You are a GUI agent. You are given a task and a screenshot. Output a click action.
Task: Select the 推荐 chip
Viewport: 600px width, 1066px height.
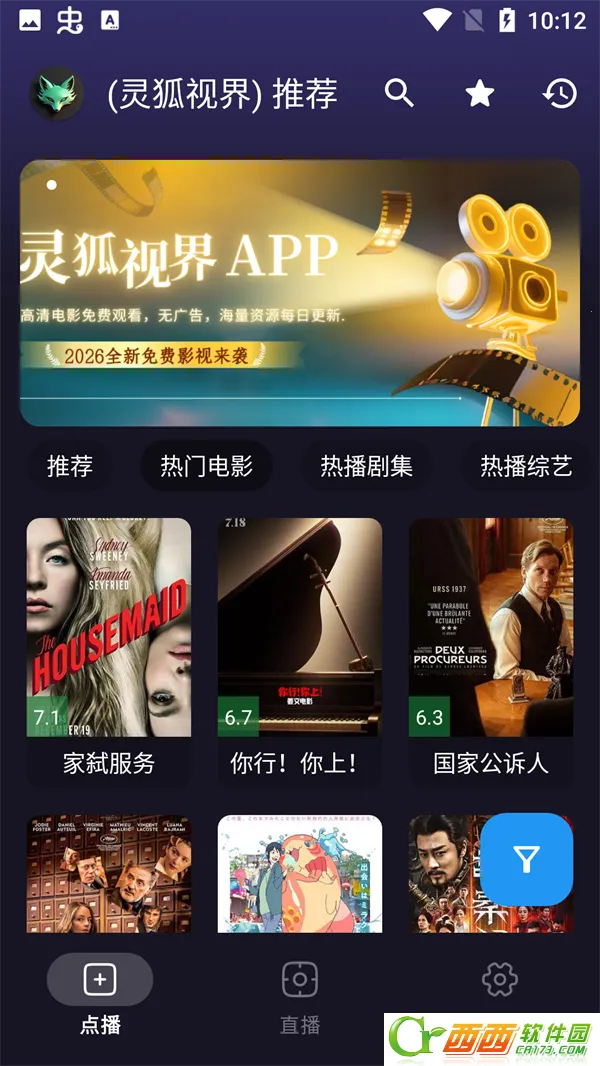70,466
